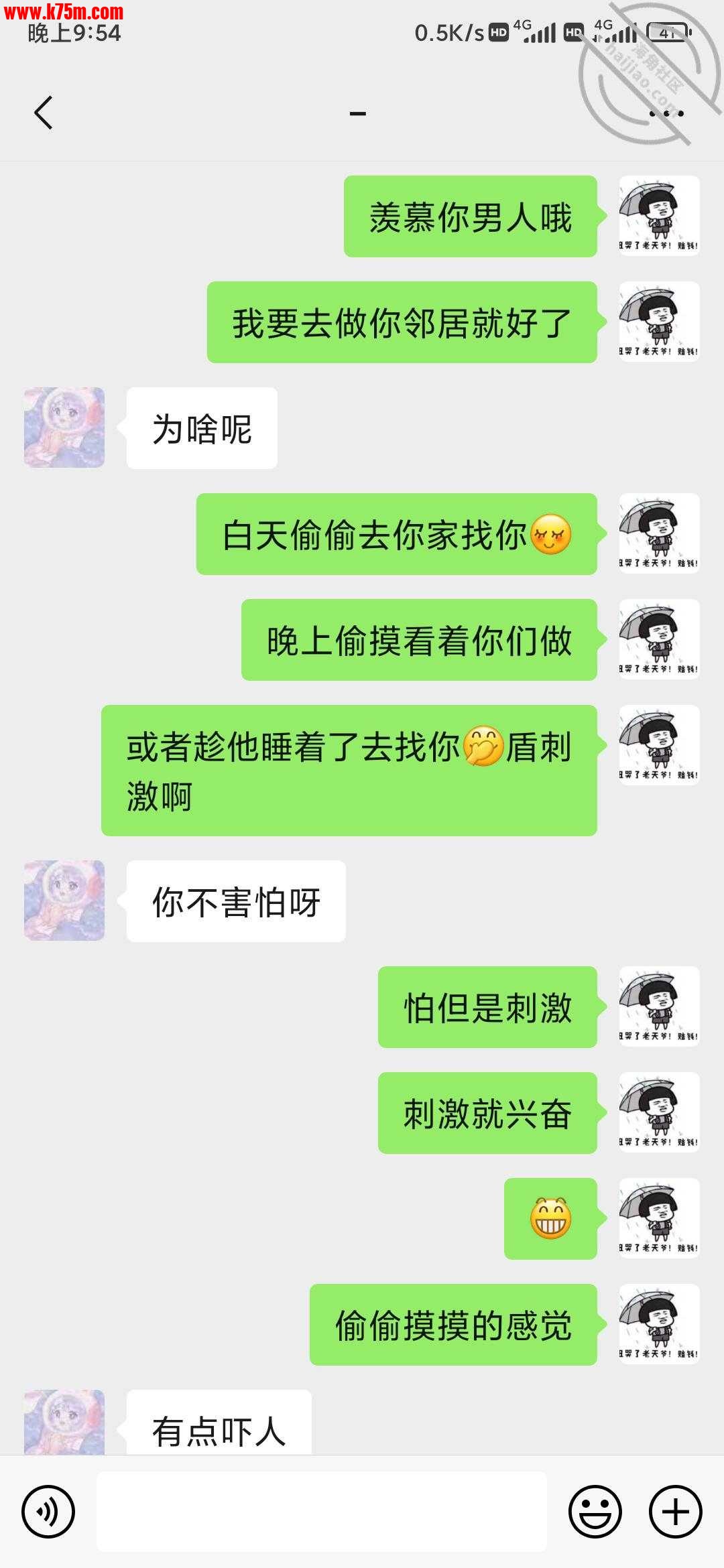Tap the contact avatar beside 为啥呢
724x1568 pixels.
tap(64, 428)
